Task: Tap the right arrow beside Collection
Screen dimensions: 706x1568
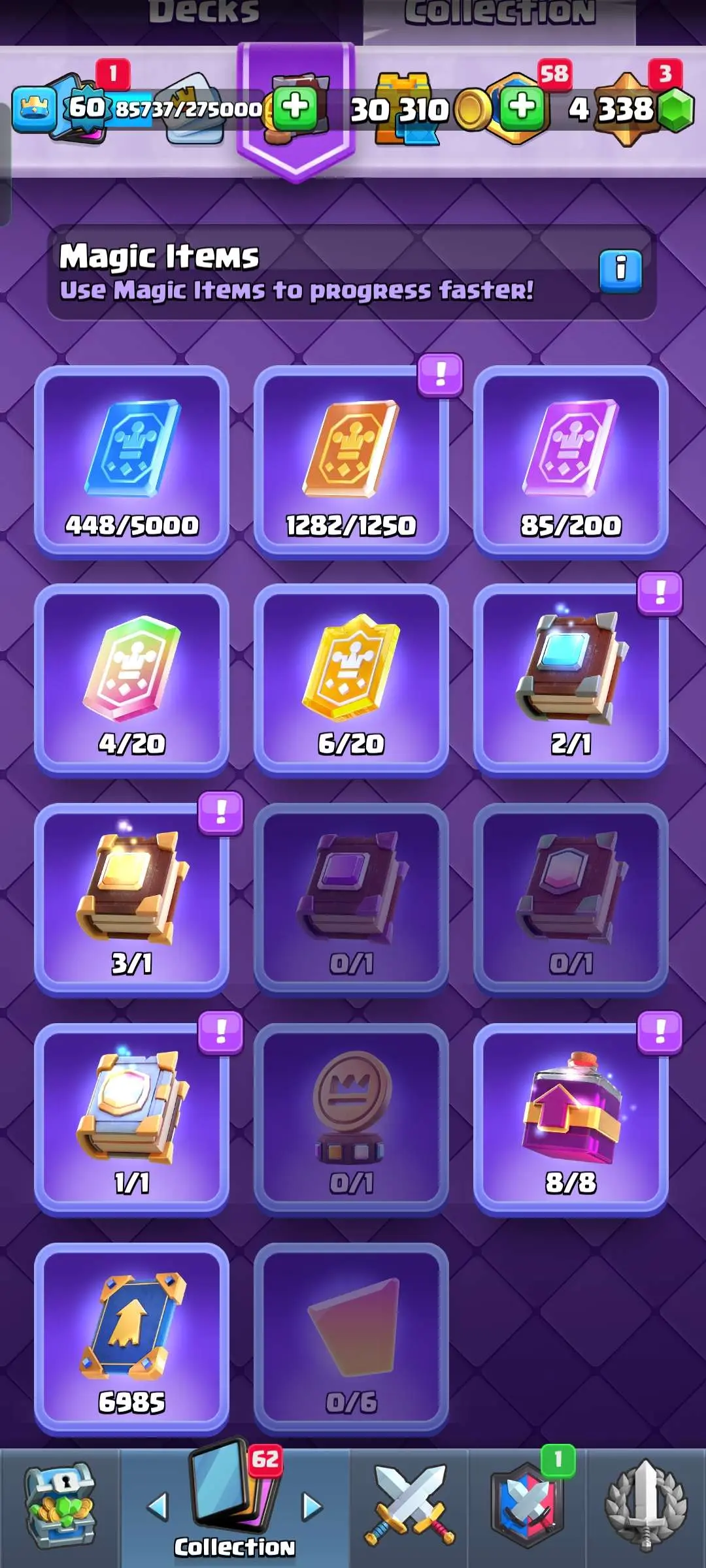Action: 312,1505
